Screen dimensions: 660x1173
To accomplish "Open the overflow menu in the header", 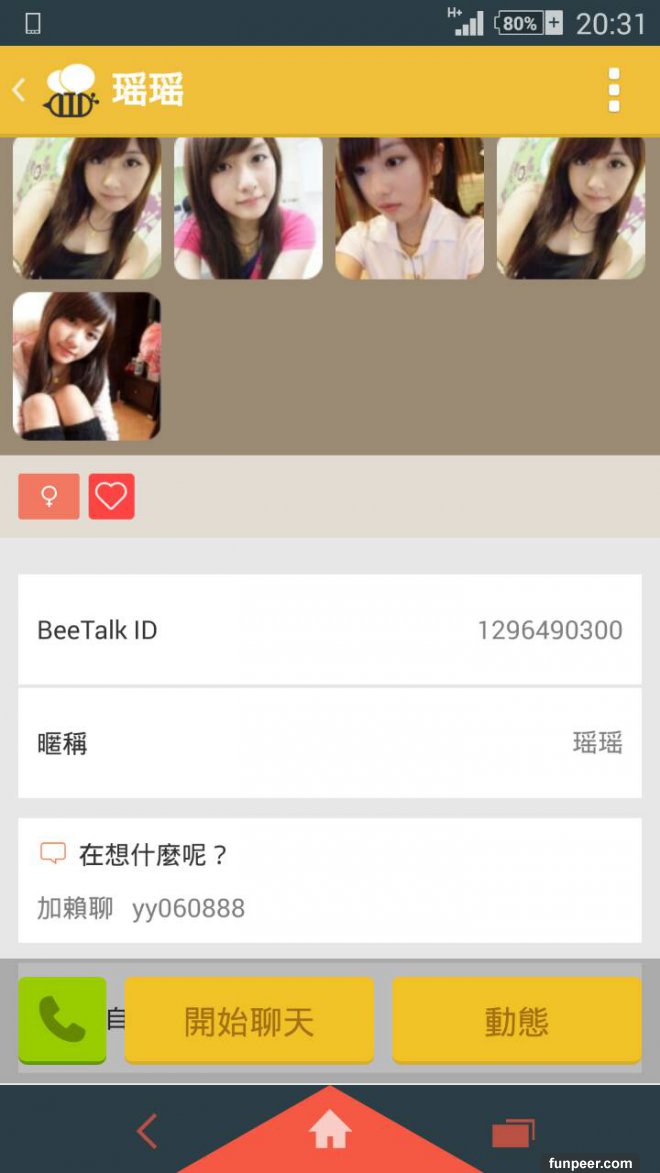I will coord(613,90).
